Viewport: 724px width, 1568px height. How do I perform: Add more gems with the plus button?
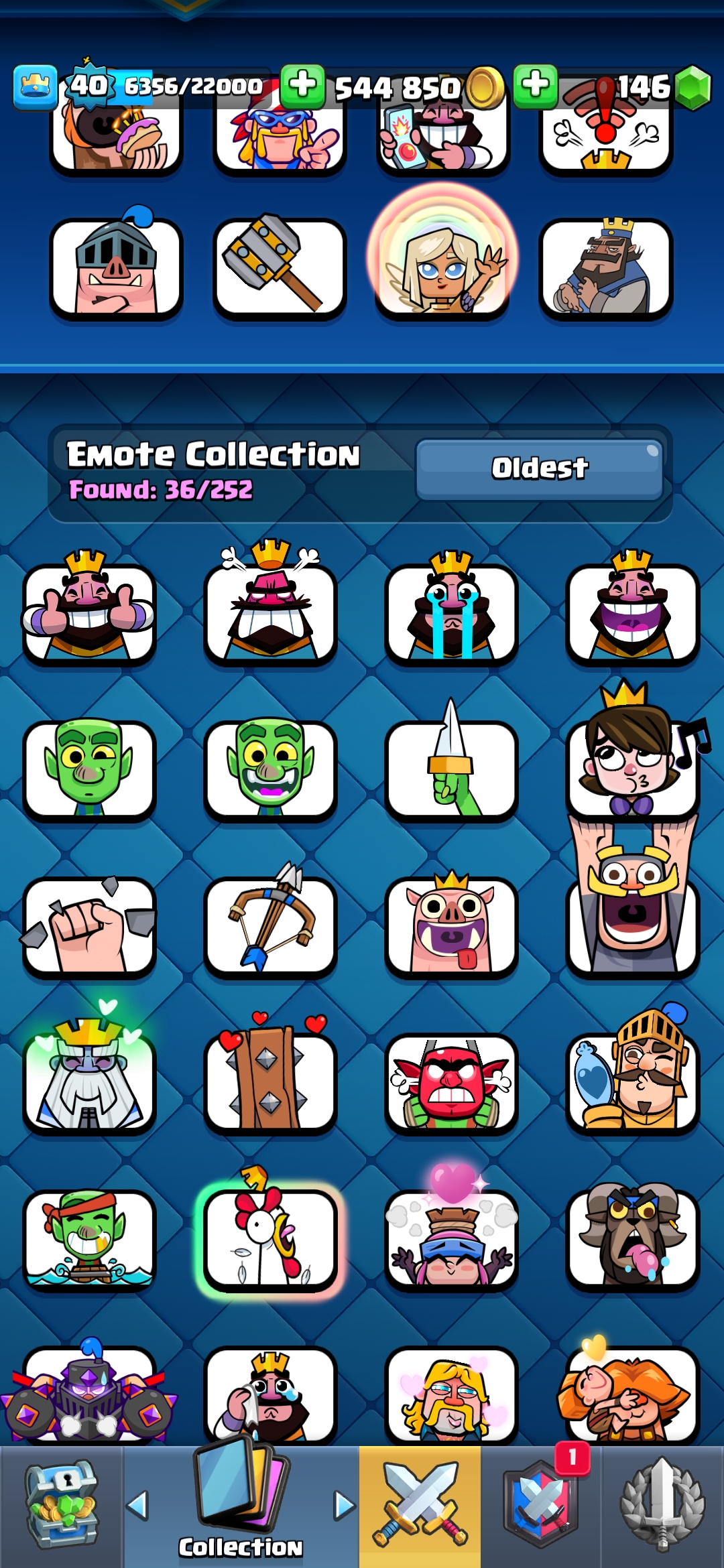point(535,86)
